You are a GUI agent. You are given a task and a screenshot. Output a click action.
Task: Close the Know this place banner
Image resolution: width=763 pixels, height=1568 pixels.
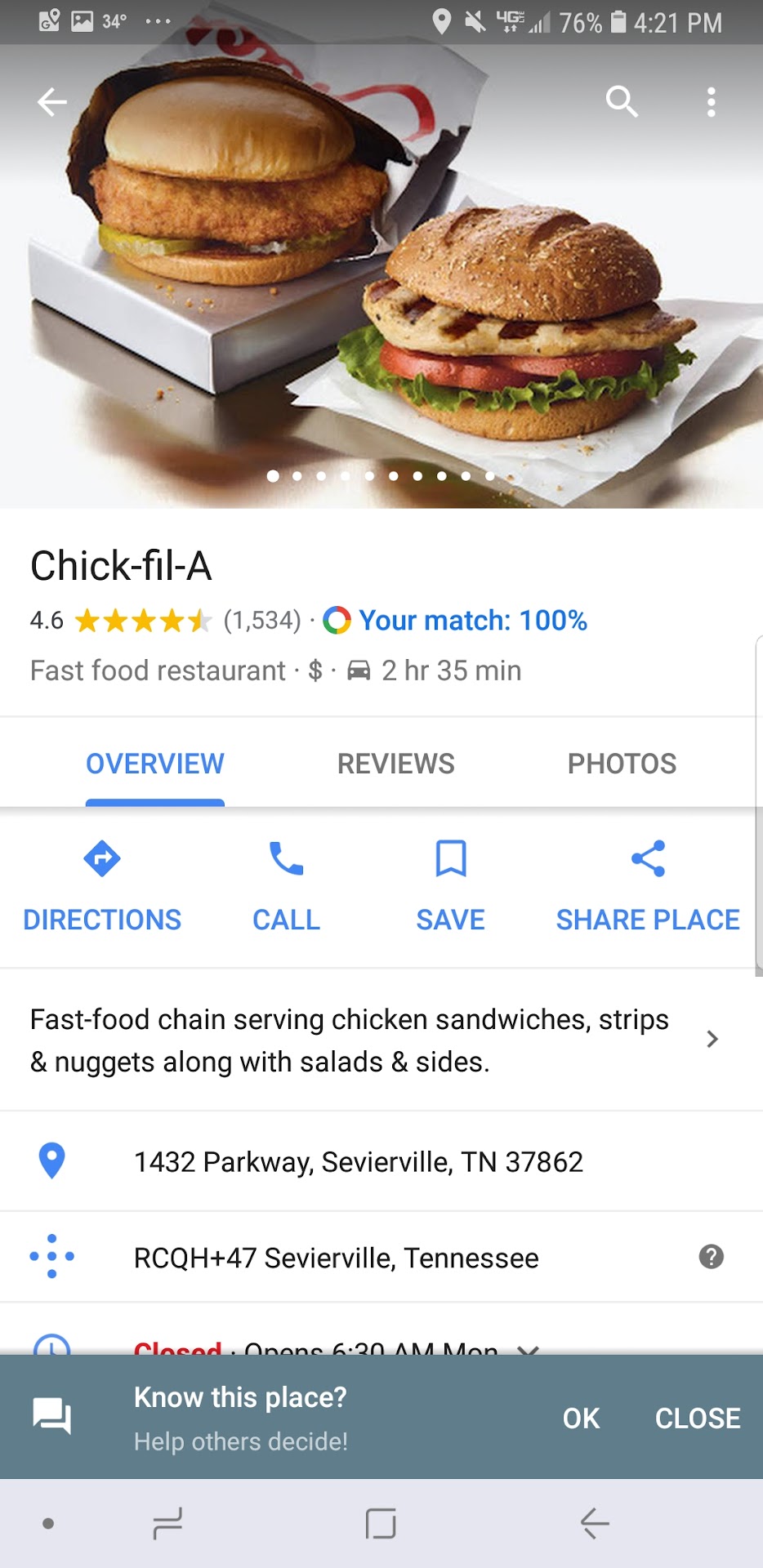pyautogui.click(x=697, y=1419)
